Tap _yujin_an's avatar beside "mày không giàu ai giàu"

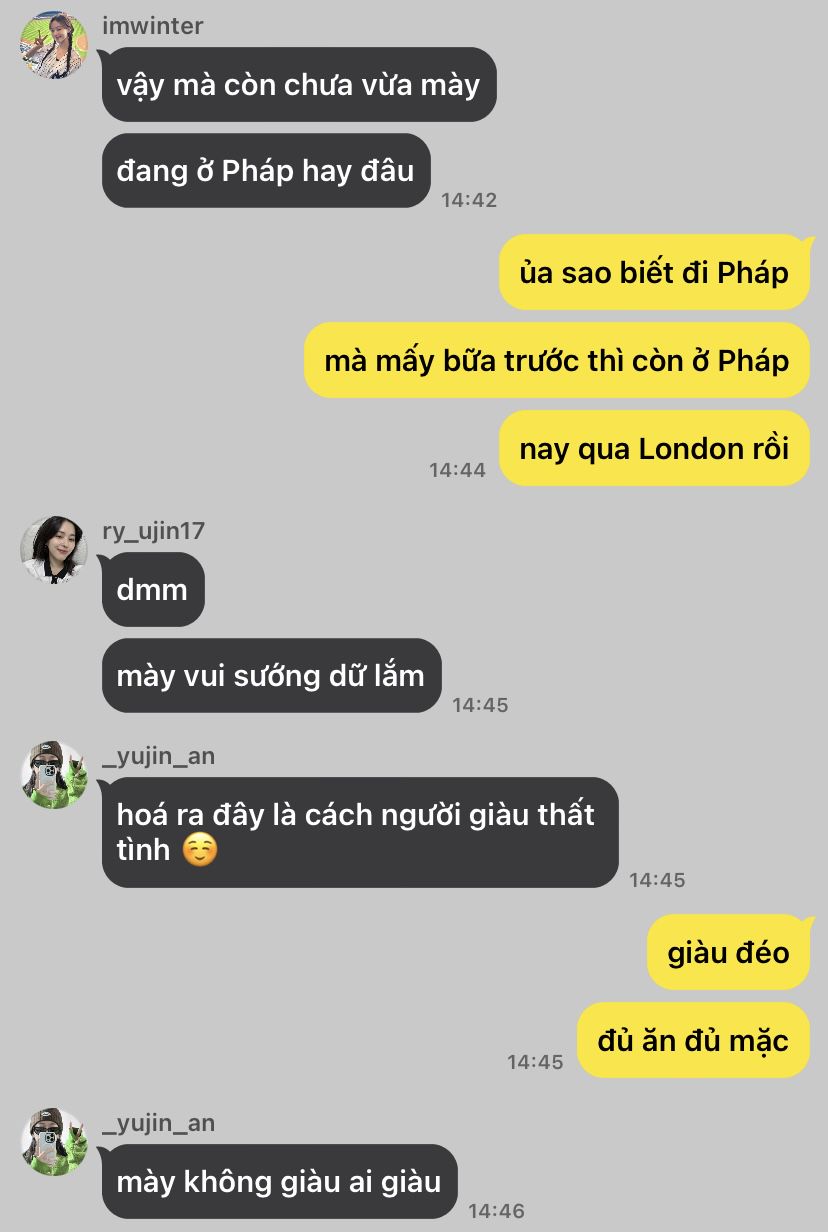tap(54, 1142)
